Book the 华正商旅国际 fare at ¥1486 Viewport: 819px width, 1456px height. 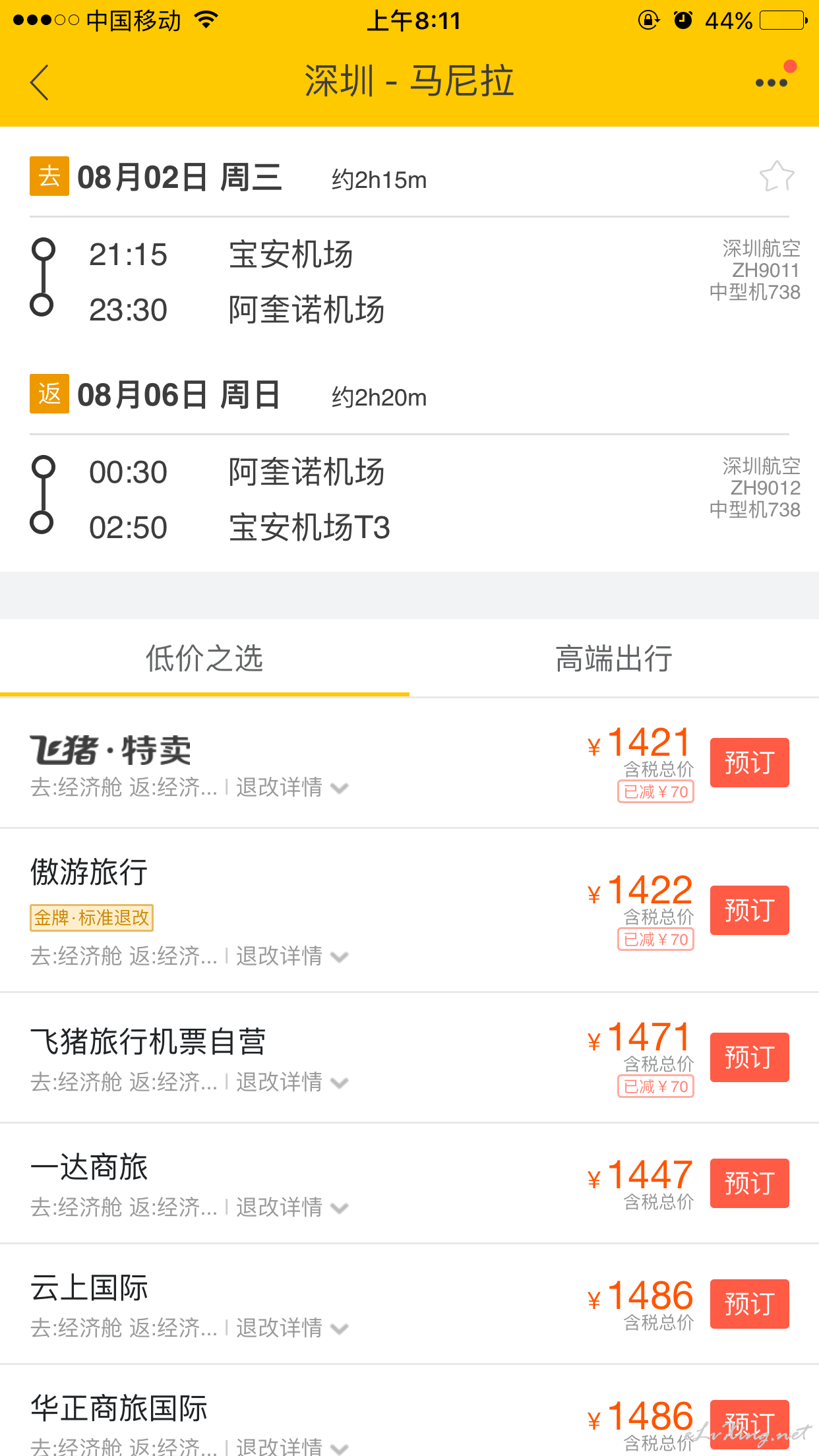tap(749, 1424)
